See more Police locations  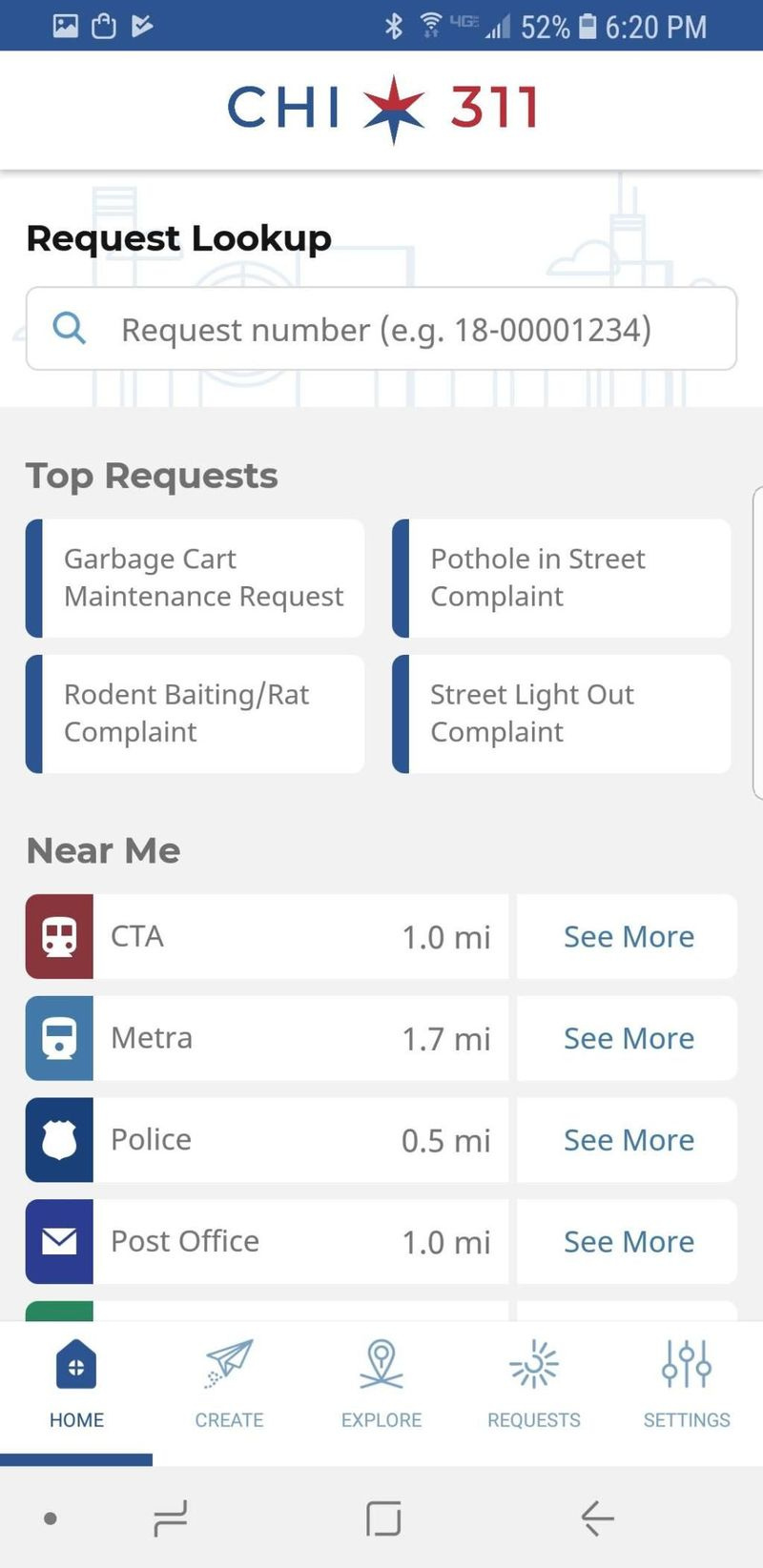tap(628, 1140)
